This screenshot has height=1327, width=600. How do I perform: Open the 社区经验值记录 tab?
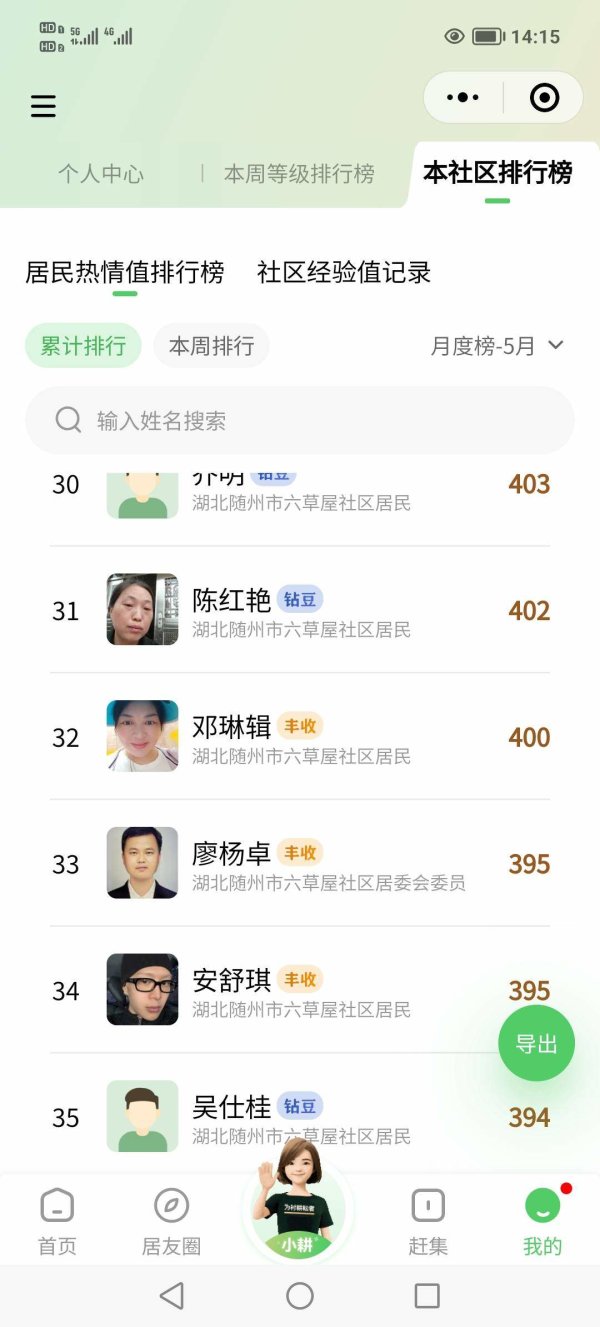point(344,272)
